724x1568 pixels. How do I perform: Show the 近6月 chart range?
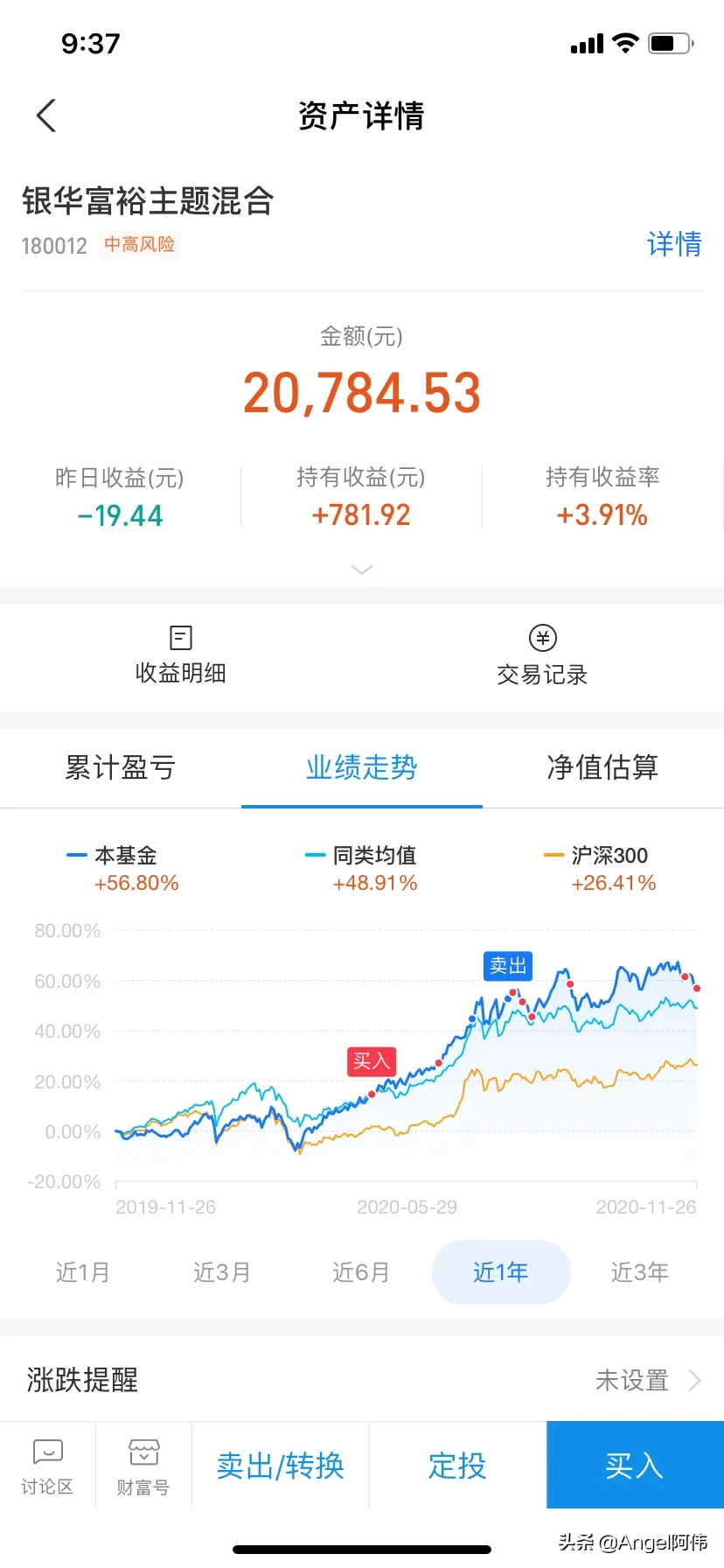[x=361, y=1272]
